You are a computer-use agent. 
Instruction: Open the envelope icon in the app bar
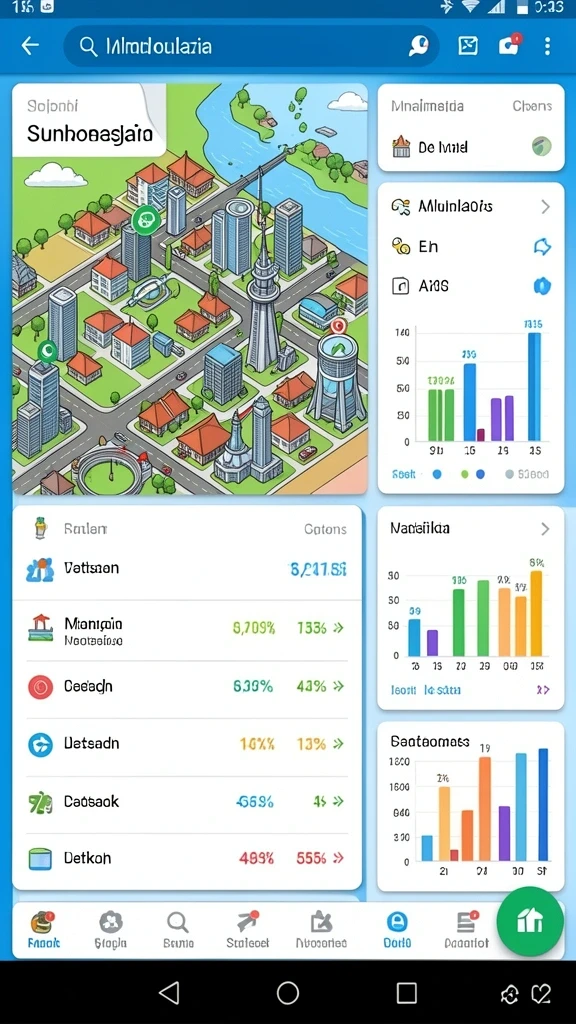(468, 46)
